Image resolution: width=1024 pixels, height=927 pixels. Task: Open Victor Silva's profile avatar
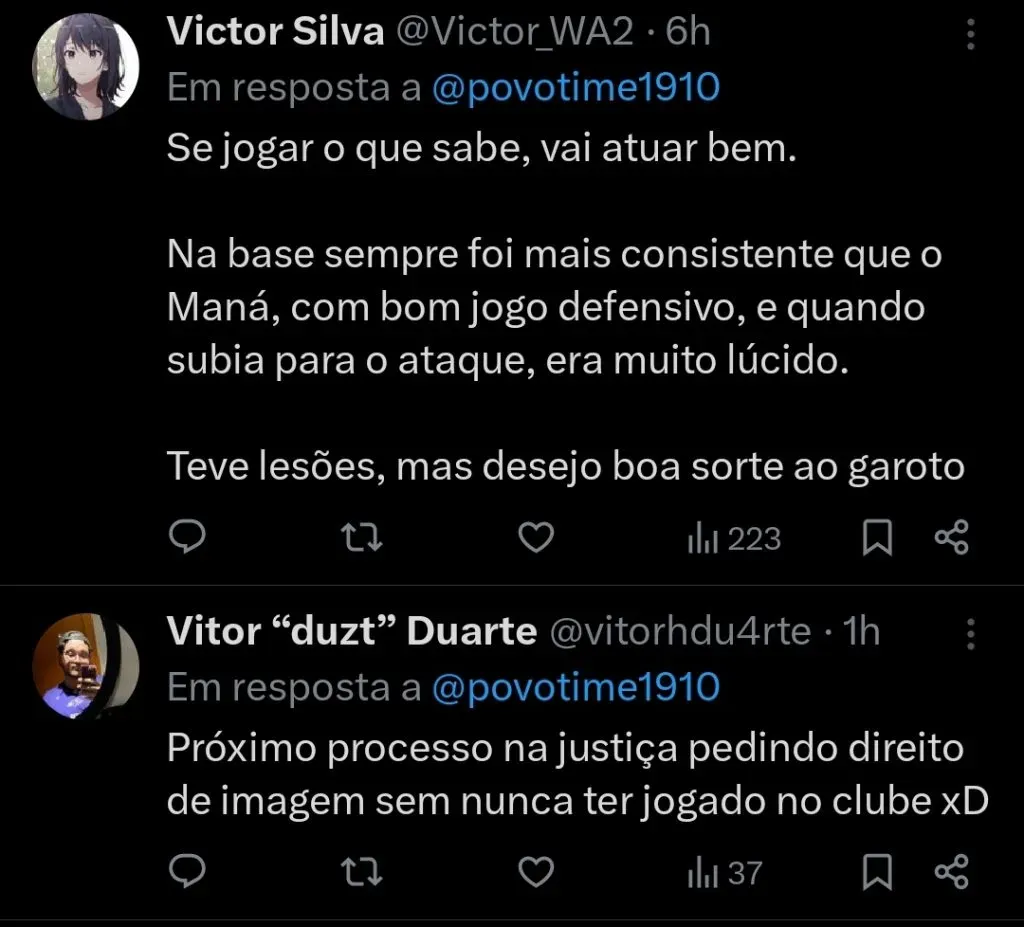click(x=86, y=68)
